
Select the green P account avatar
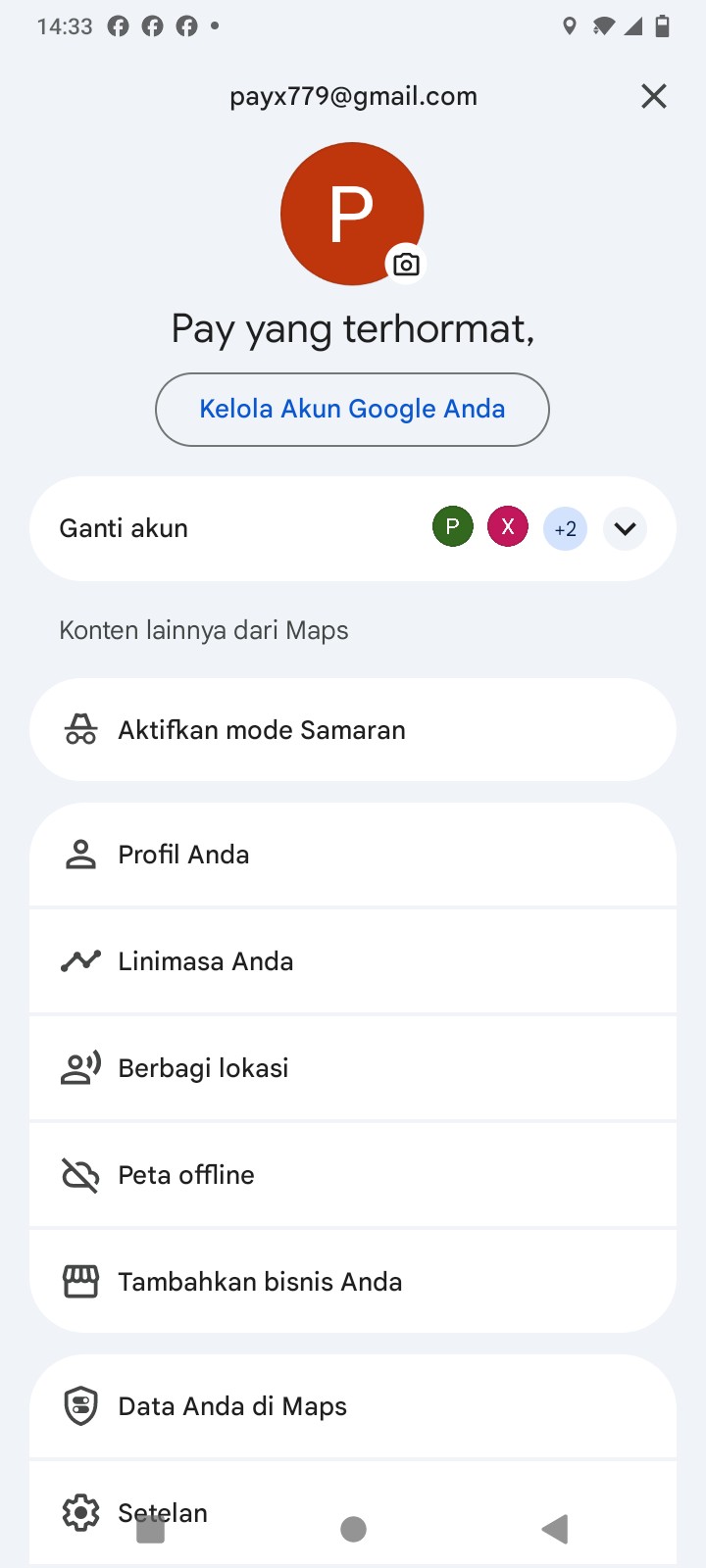[452, 527]
